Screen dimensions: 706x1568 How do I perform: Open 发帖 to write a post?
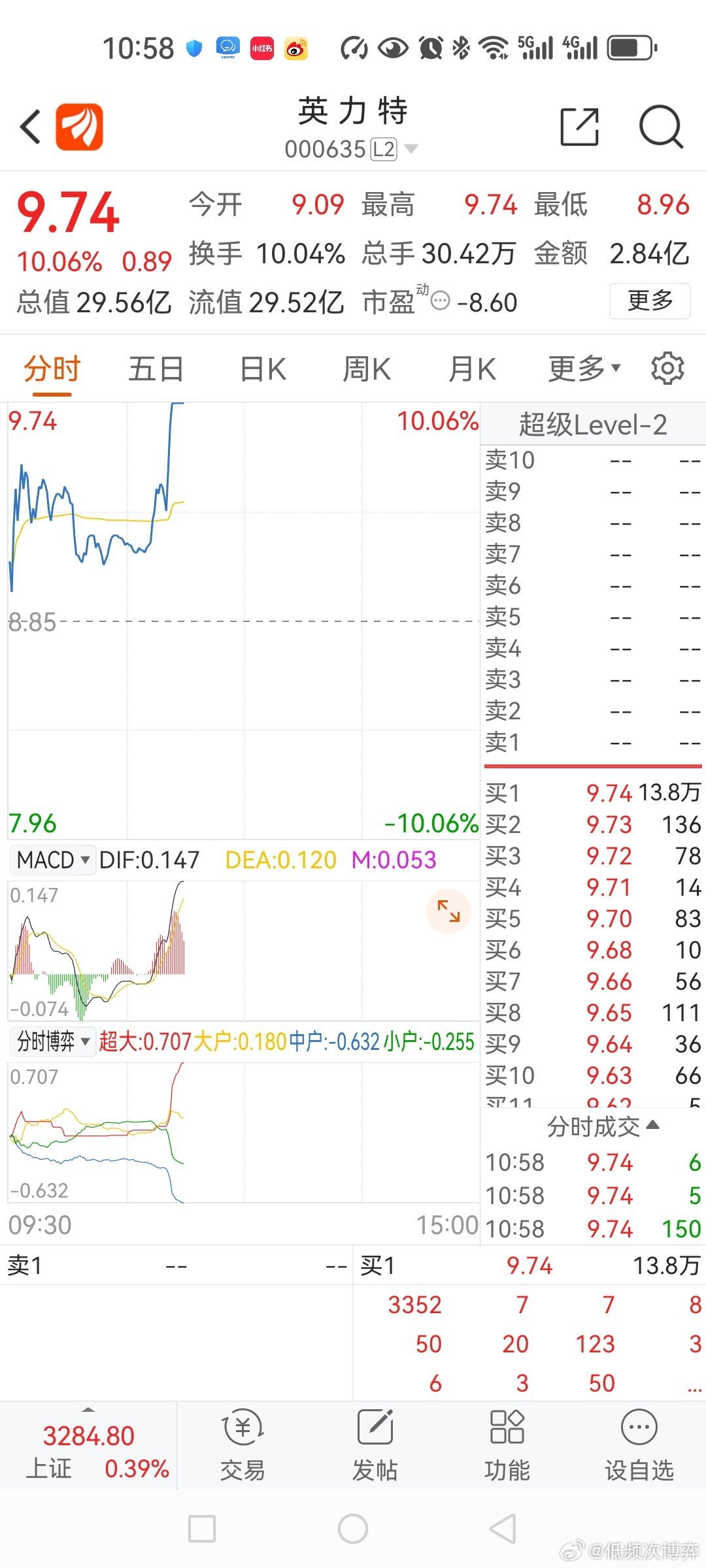point(375,1445)
